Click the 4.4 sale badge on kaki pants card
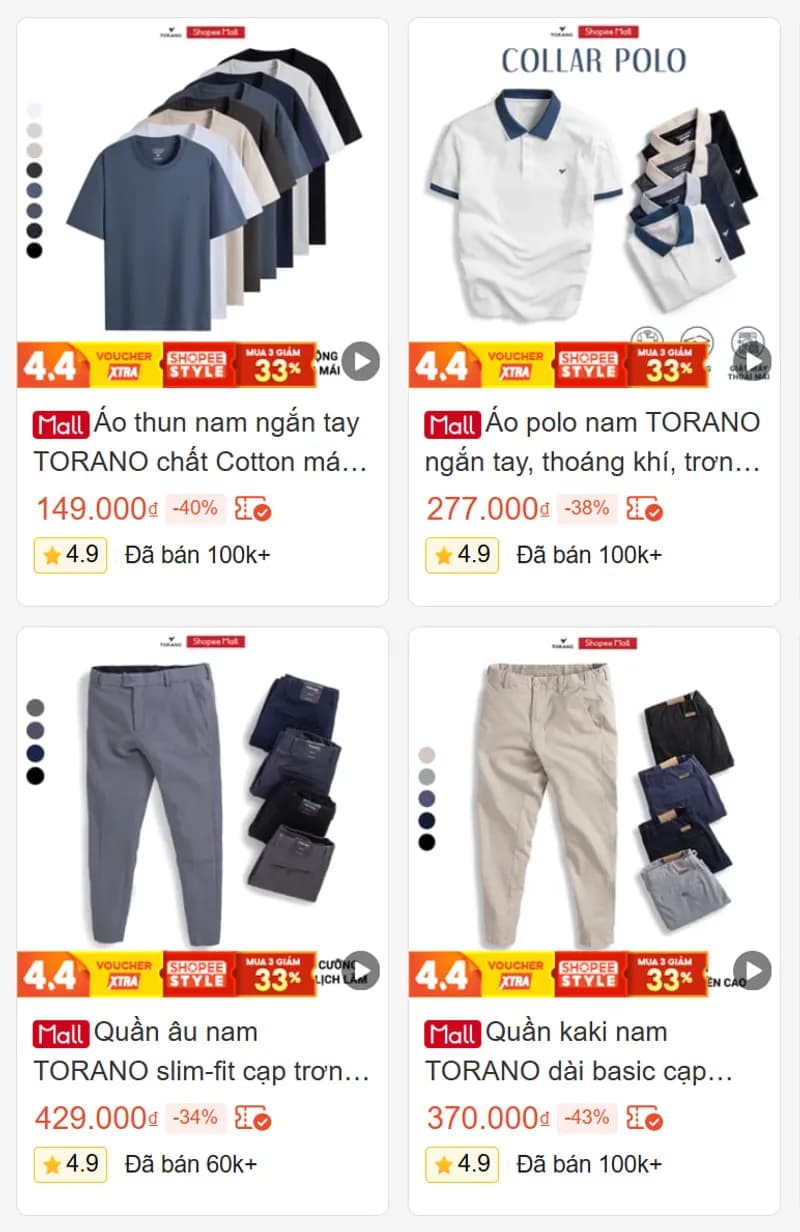Image resolution: width=800 pixels, height=1232 pixels. click(445, 970)
